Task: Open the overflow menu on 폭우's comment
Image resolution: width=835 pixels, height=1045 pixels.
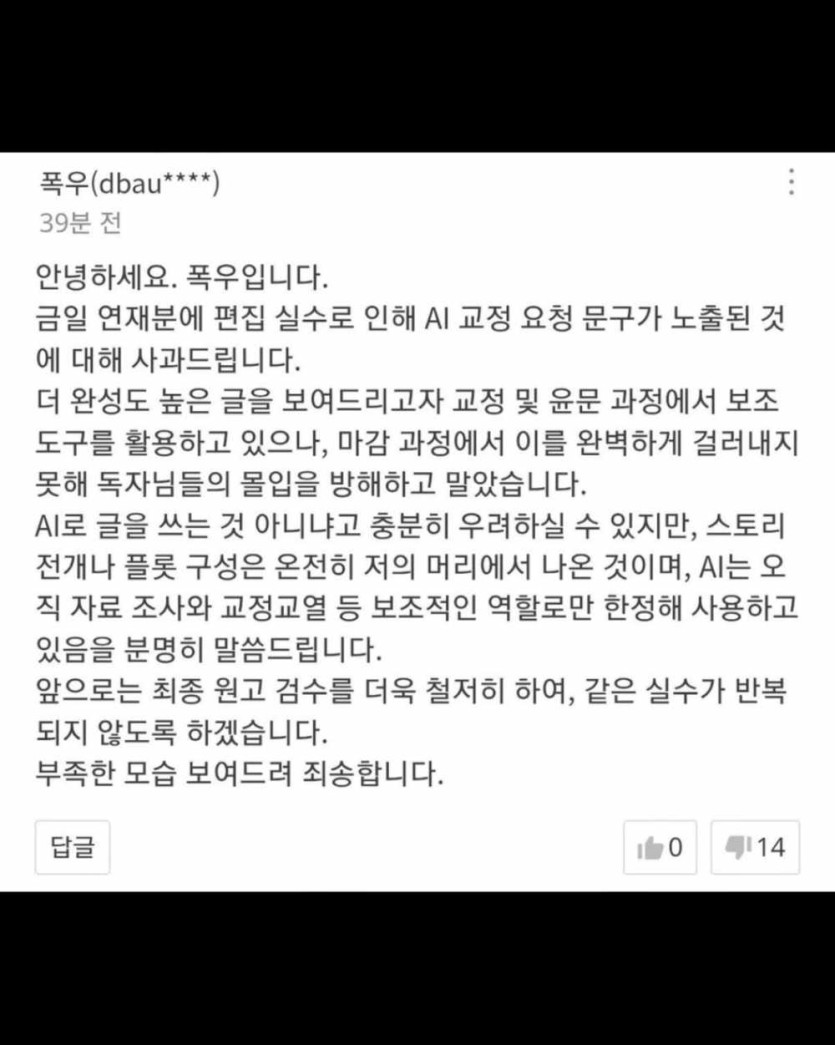Action: 791,183
